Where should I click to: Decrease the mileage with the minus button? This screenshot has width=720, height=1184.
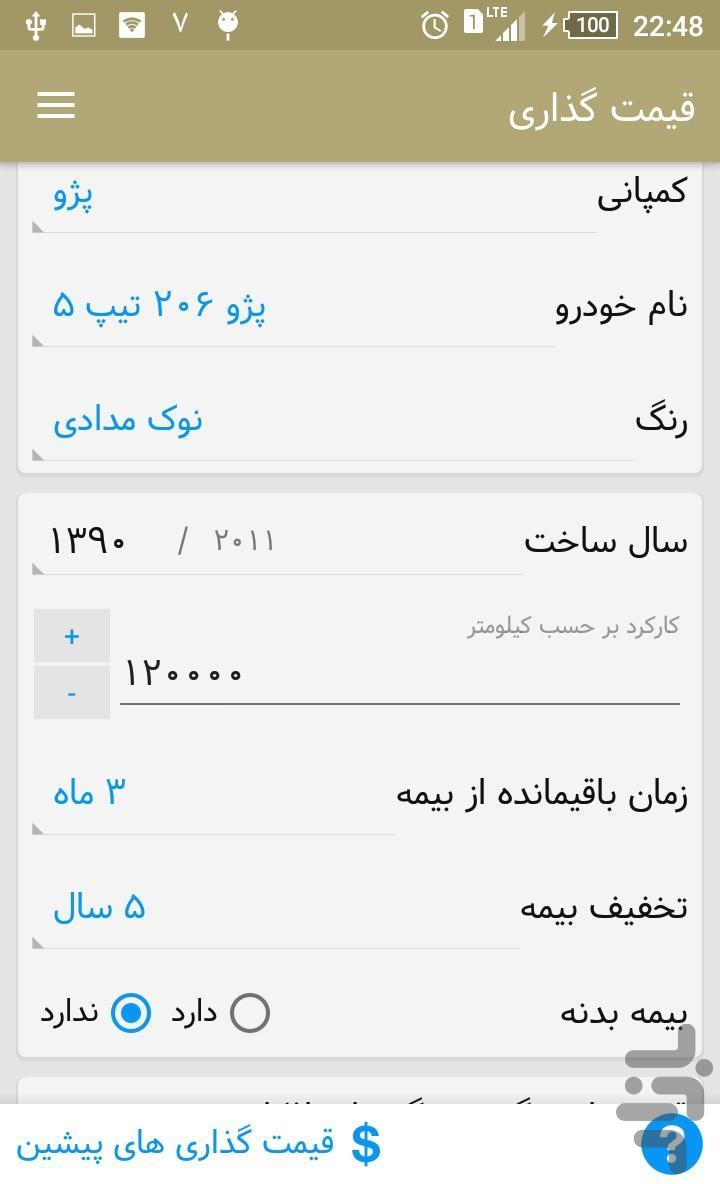pos(72,693)
